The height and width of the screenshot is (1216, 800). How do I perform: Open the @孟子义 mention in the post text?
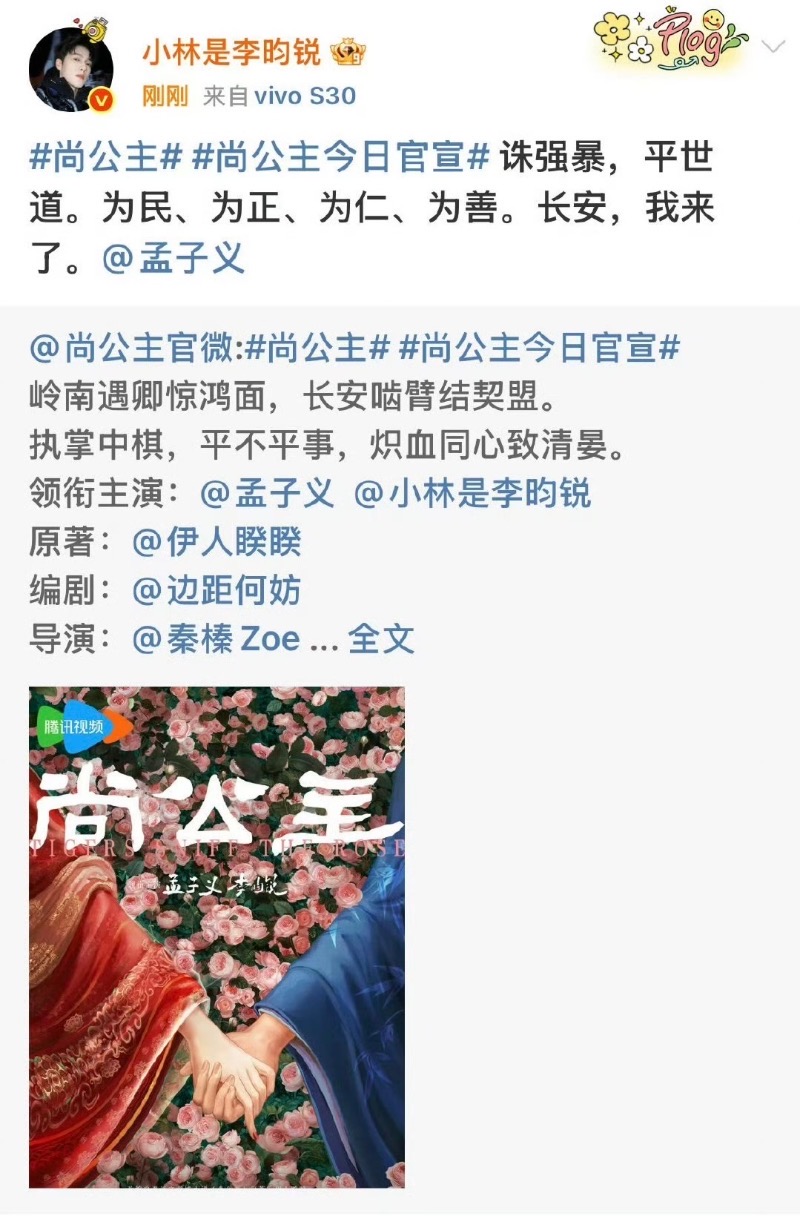coord(173,259)
